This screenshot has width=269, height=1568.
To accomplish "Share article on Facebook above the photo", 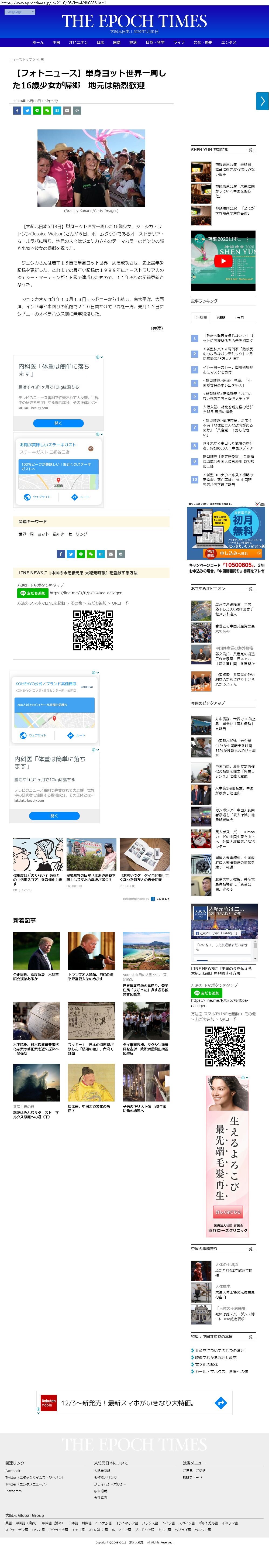I will (17, 110).
